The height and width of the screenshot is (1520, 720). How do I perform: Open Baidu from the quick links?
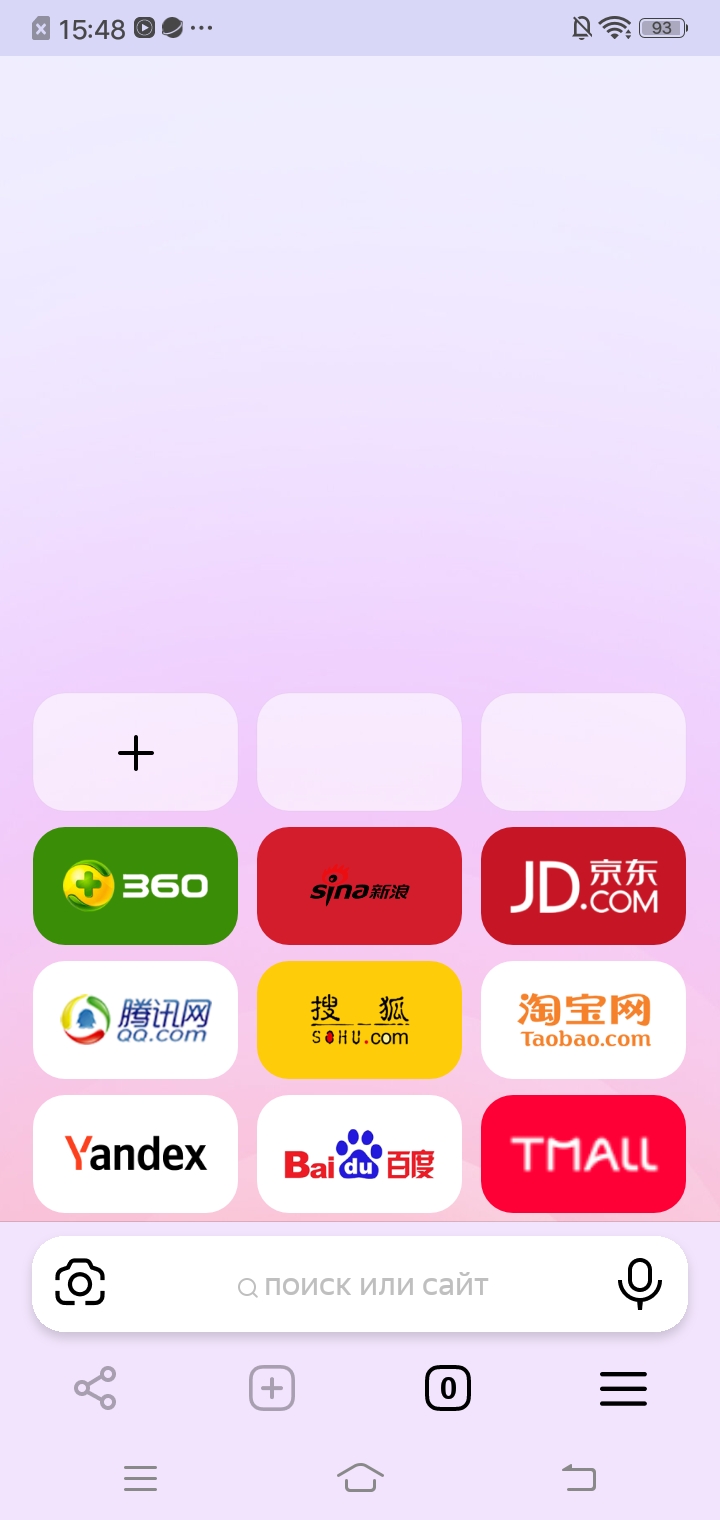click(359, 1154)
